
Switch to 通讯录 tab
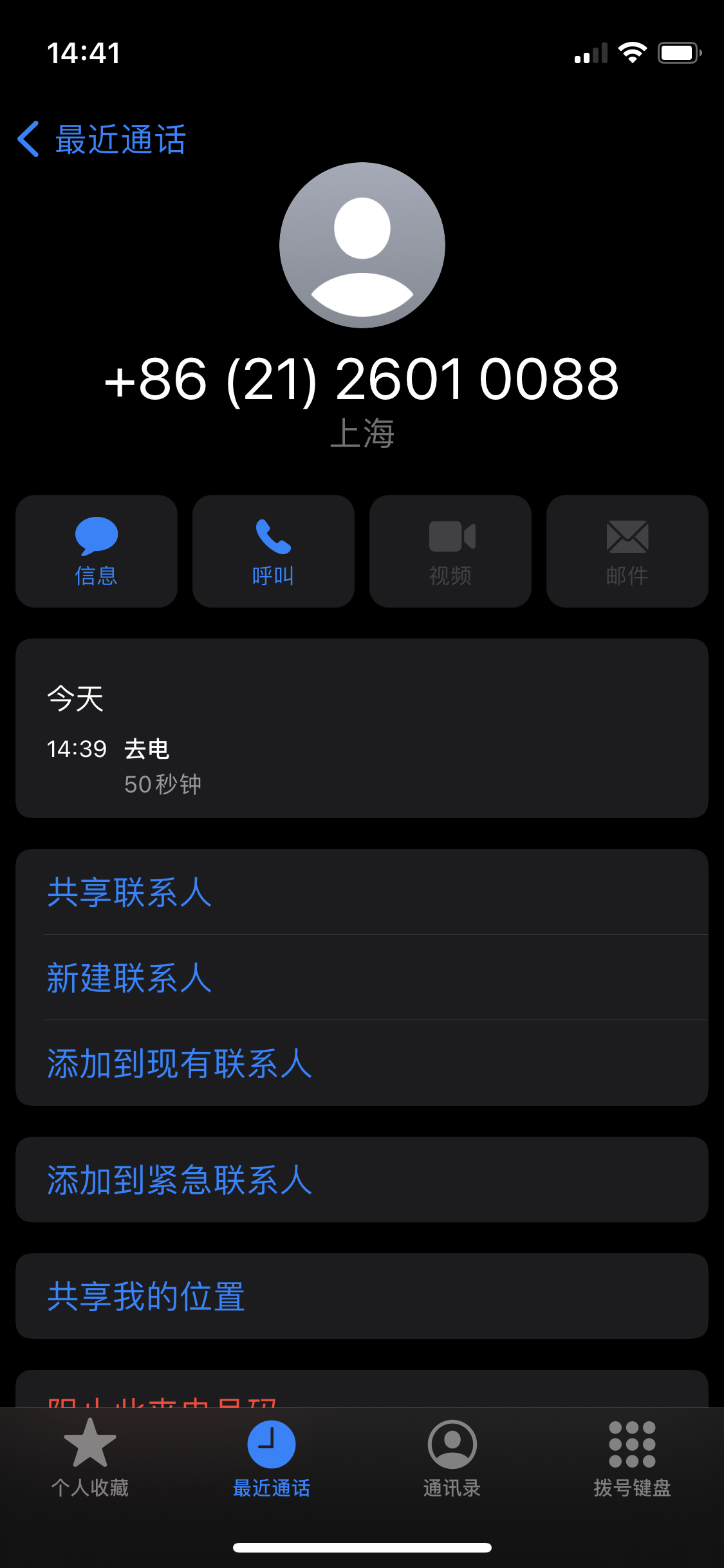pos(452,1459)
